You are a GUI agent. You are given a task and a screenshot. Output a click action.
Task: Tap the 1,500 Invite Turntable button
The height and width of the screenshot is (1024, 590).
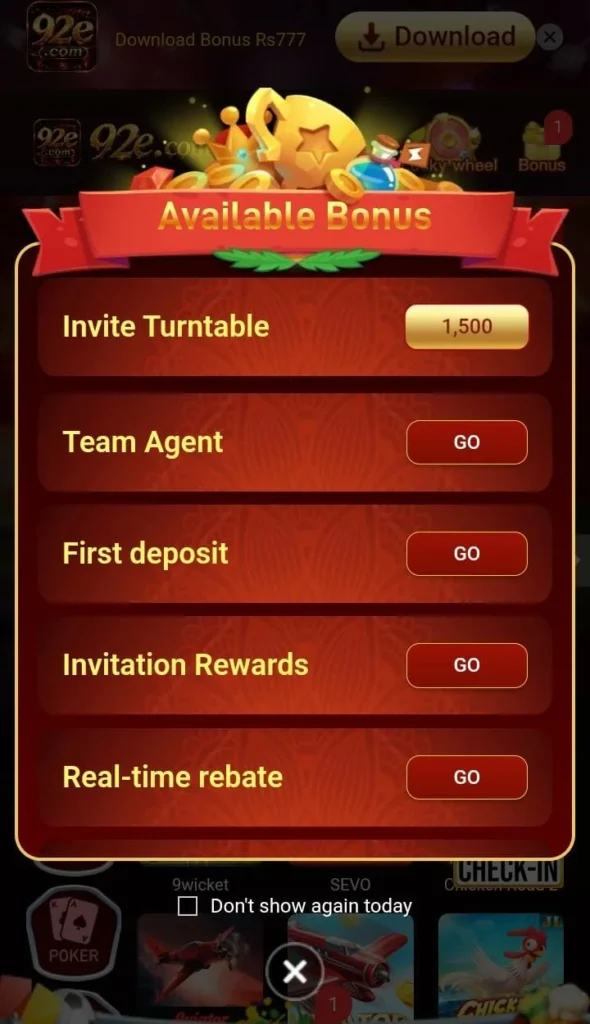467,327
